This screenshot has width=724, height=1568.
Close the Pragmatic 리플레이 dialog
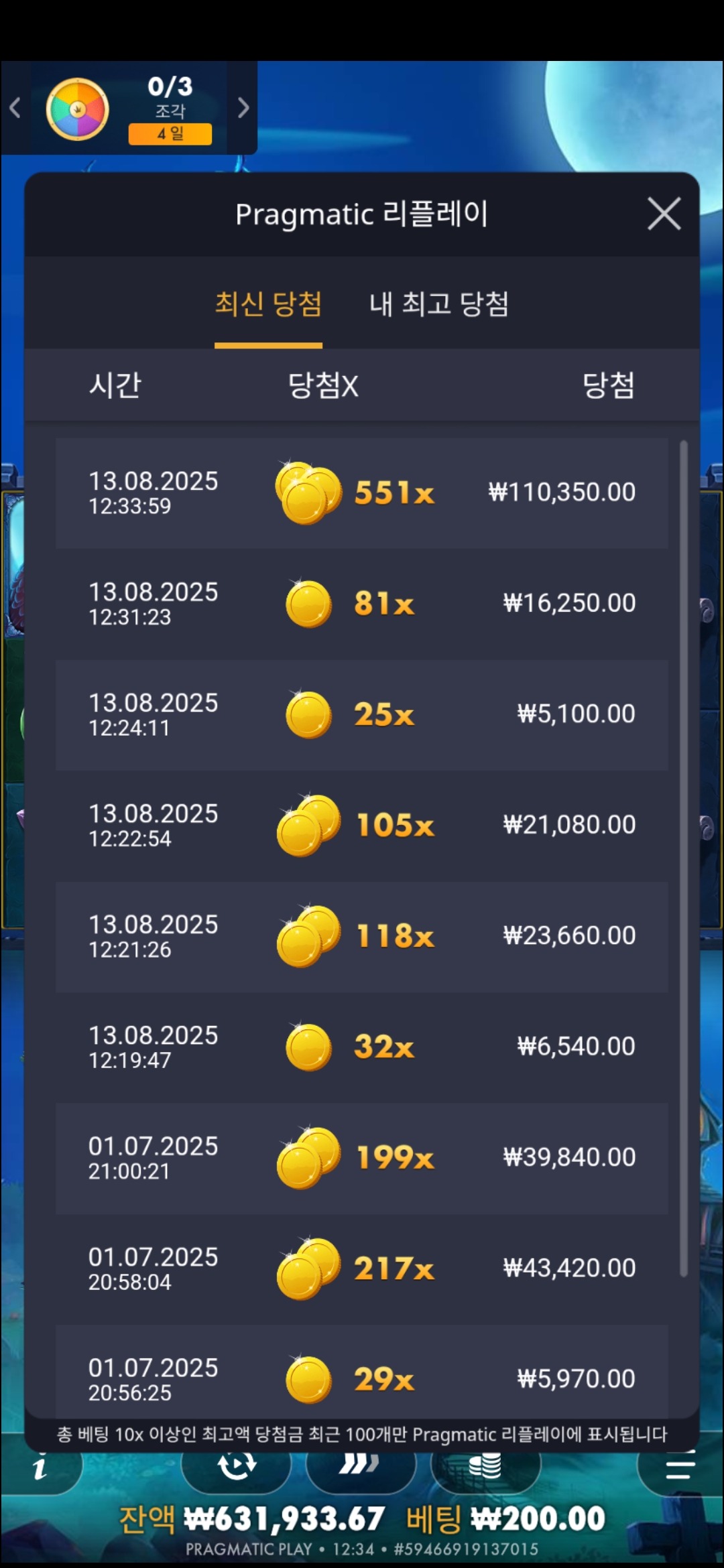click(x=664, y=214)
